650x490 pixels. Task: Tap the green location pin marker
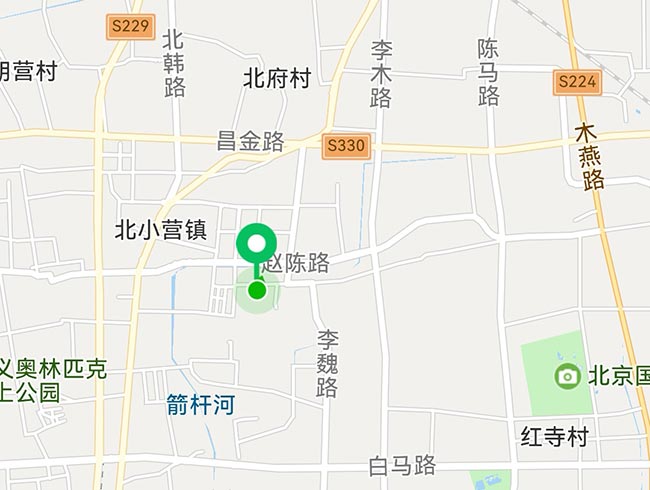[258, 245]
